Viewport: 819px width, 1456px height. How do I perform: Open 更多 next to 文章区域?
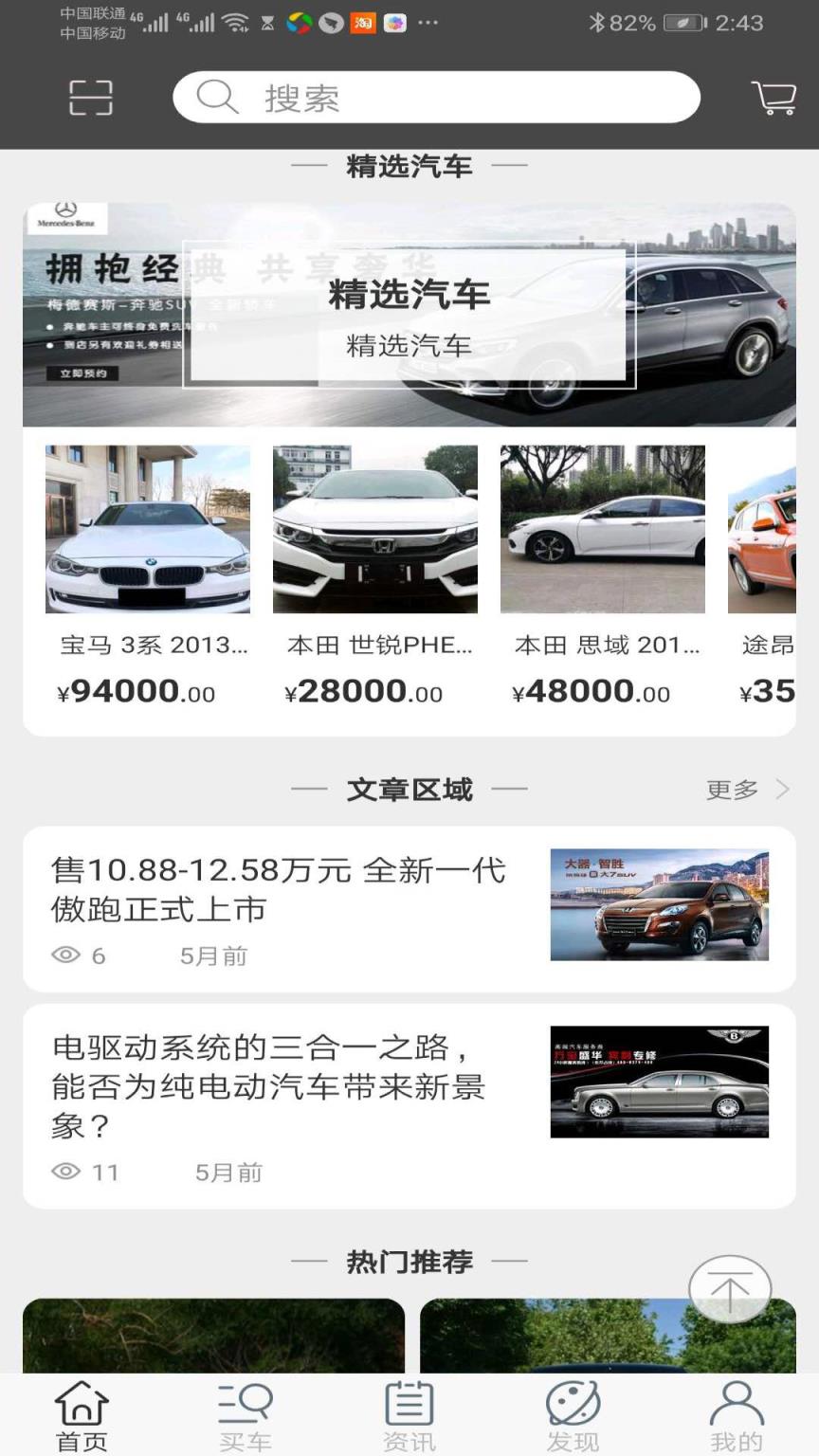tap(730, 788)
